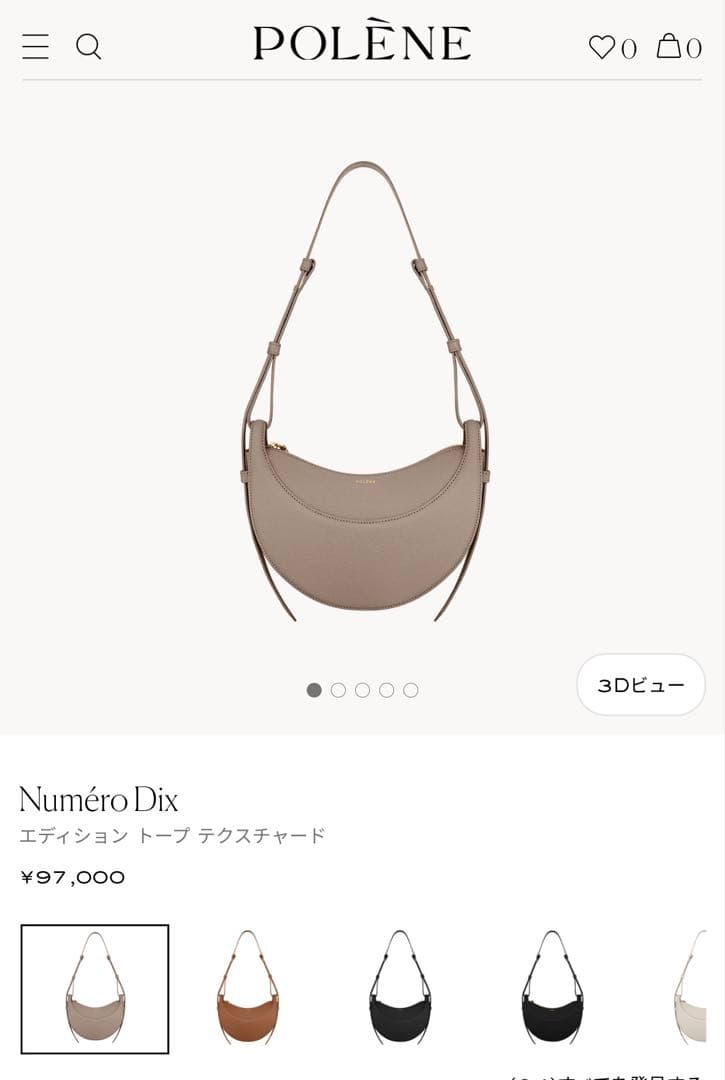
Task: Open the wishlist heart icon
Action: pyautogui.click(x=604, y=46)
